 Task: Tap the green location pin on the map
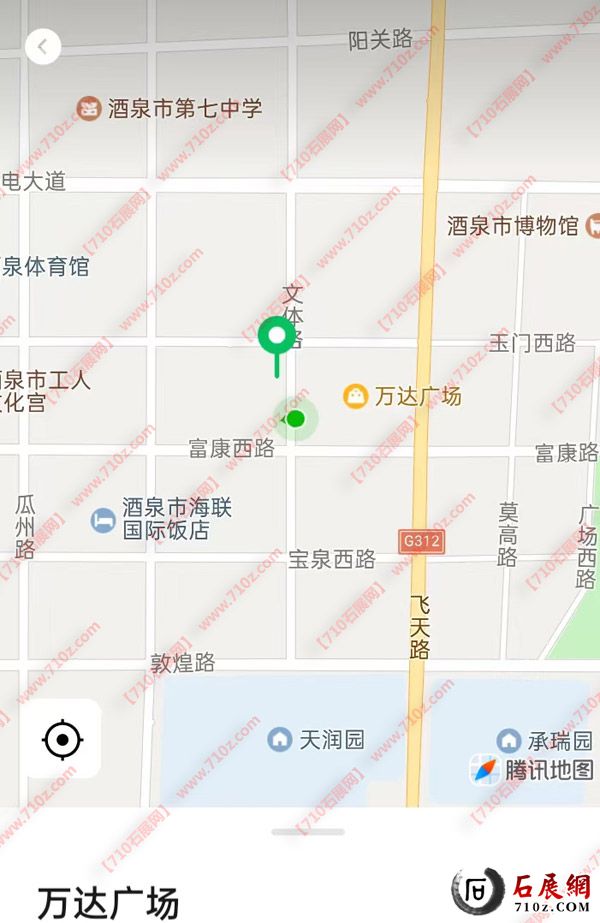coord(277,337)
